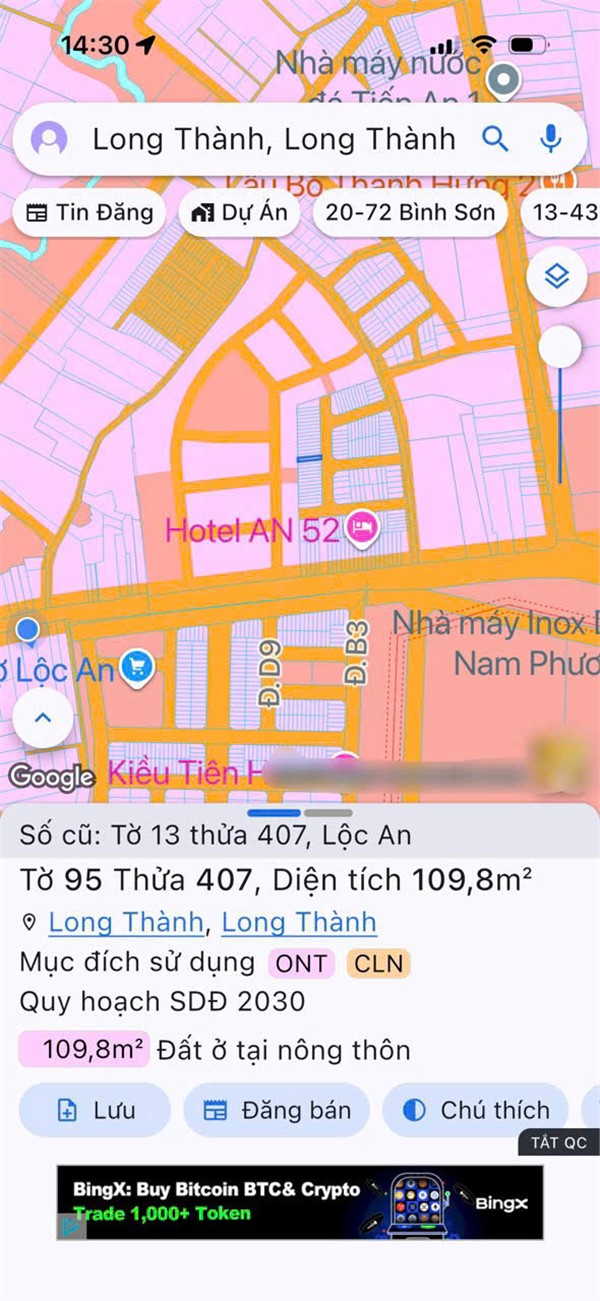Open Hotel AN 52 map marker

[362, 527]
